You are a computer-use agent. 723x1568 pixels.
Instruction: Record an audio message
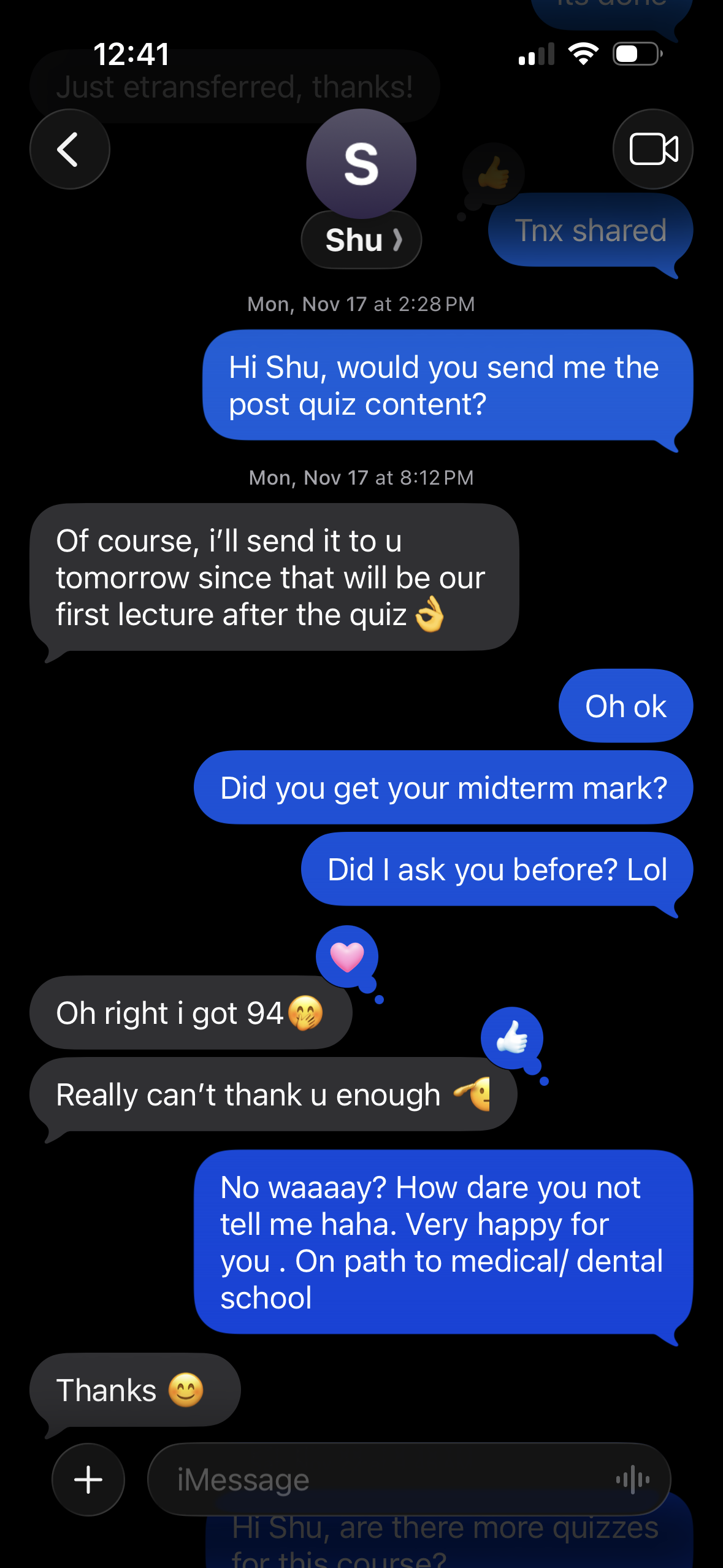coord(633,1479)
